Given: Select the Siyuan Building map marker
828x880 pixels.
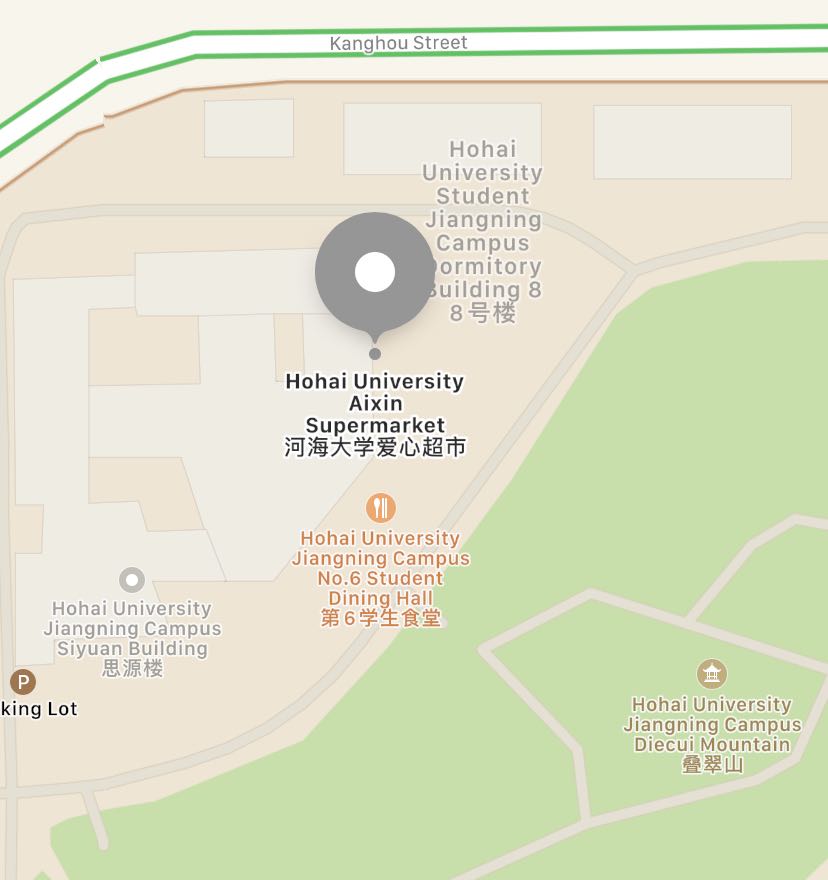Looking at the screenshot, I should (132, 580).
